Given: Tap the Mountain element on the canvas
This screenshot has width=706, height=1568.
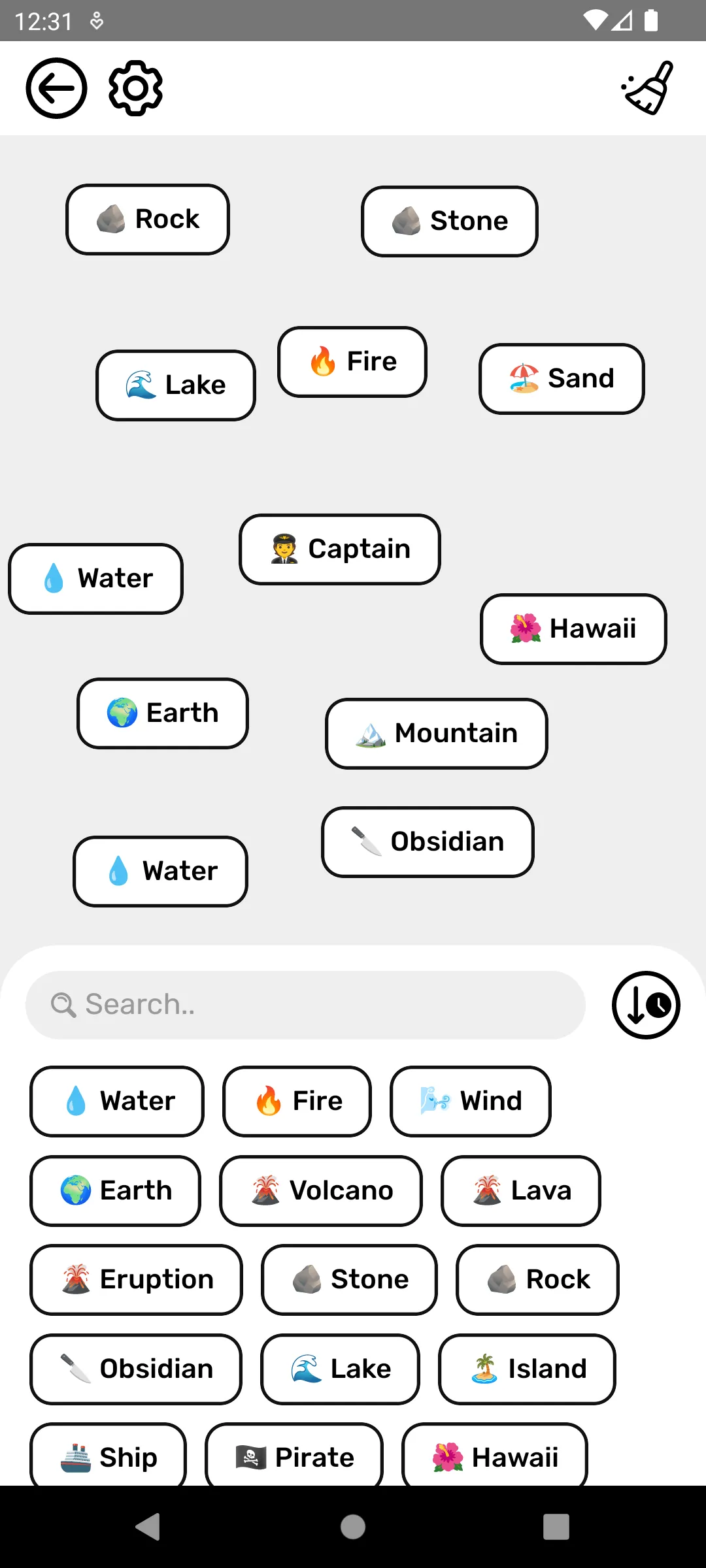Looking at the screenshot, I should click(435, 734).
